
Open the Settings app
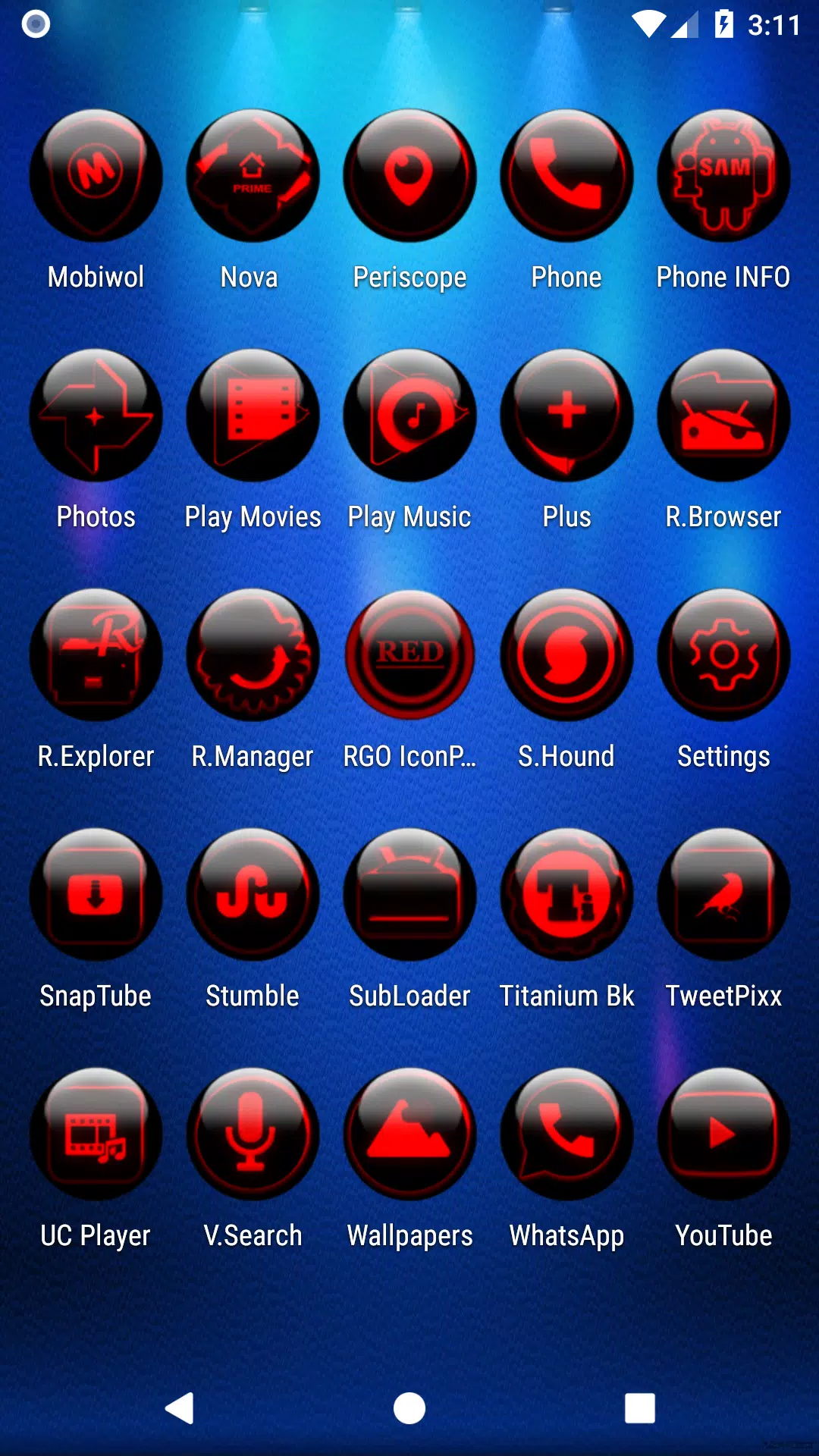pyautogui.click(x=723, y=655)
